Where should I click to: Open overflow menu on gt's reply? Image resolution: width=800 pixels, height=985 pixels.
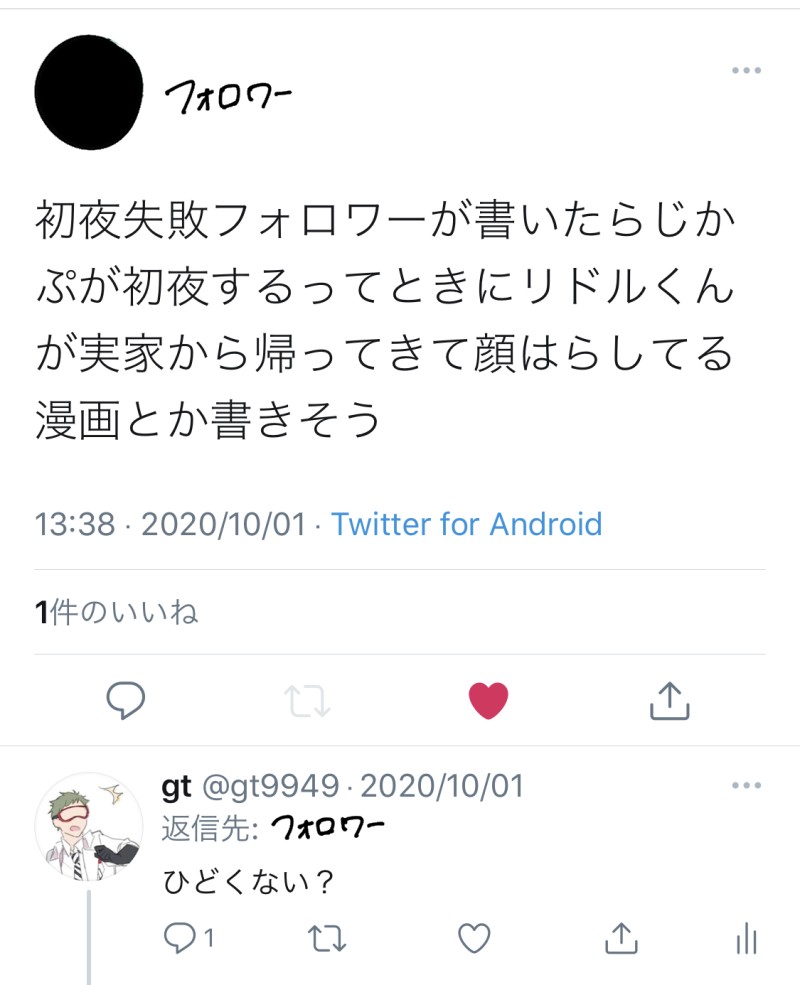tap(747, 786)
